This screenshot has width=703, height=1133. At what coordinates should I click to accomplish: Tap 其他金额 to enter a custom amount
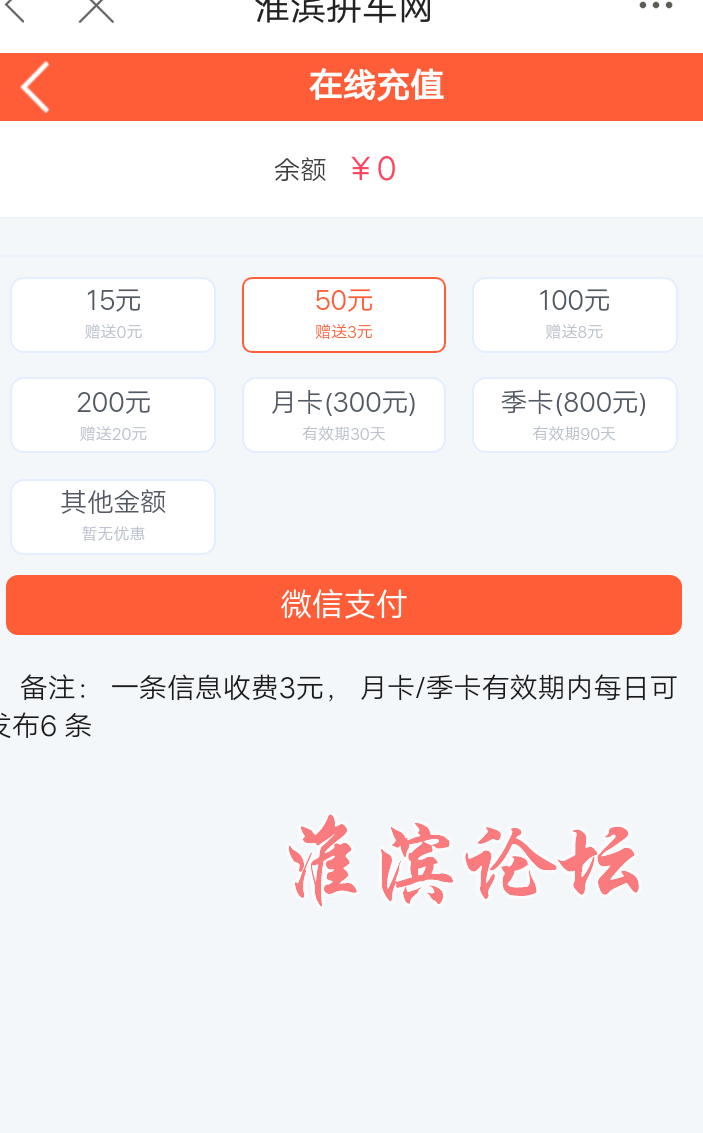pos(113,517)
